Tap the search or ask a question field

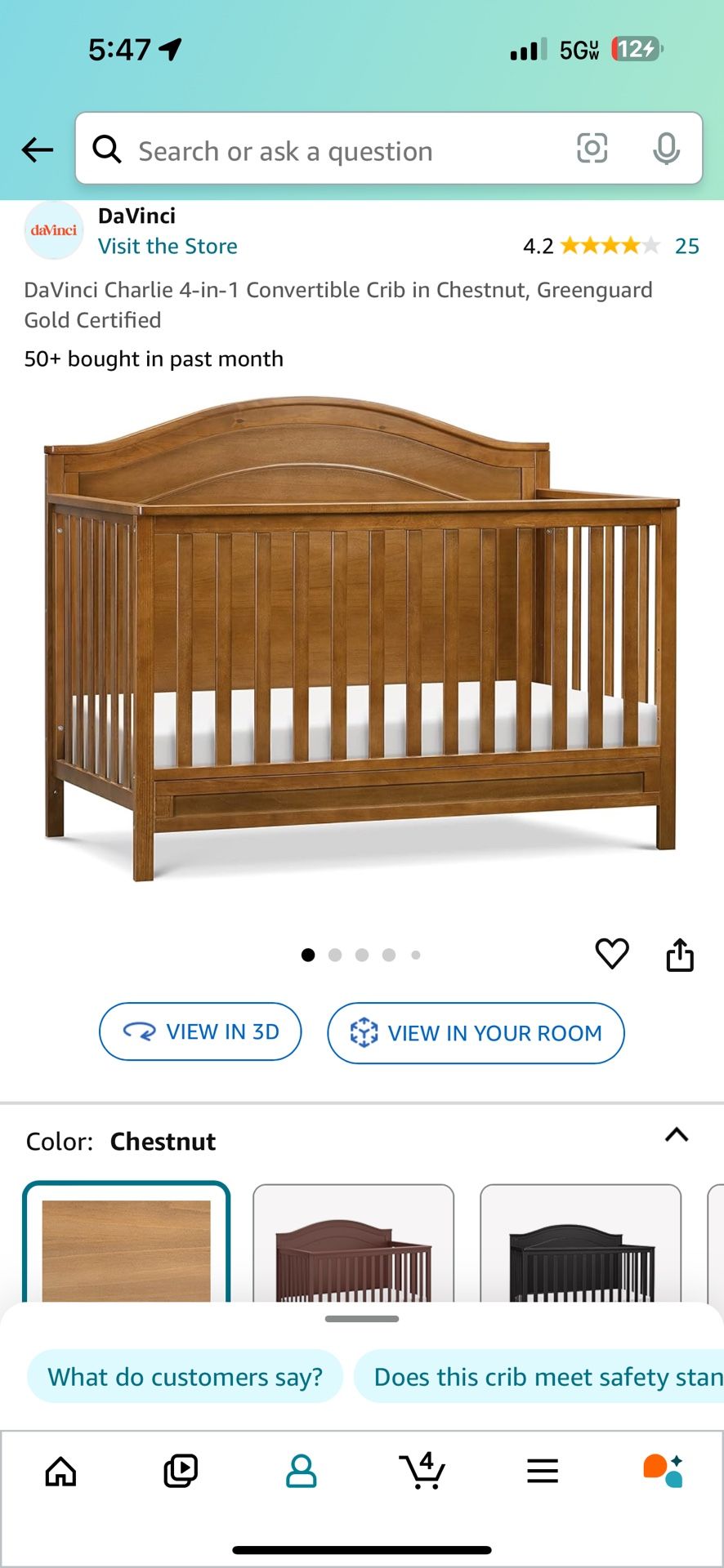327,151
